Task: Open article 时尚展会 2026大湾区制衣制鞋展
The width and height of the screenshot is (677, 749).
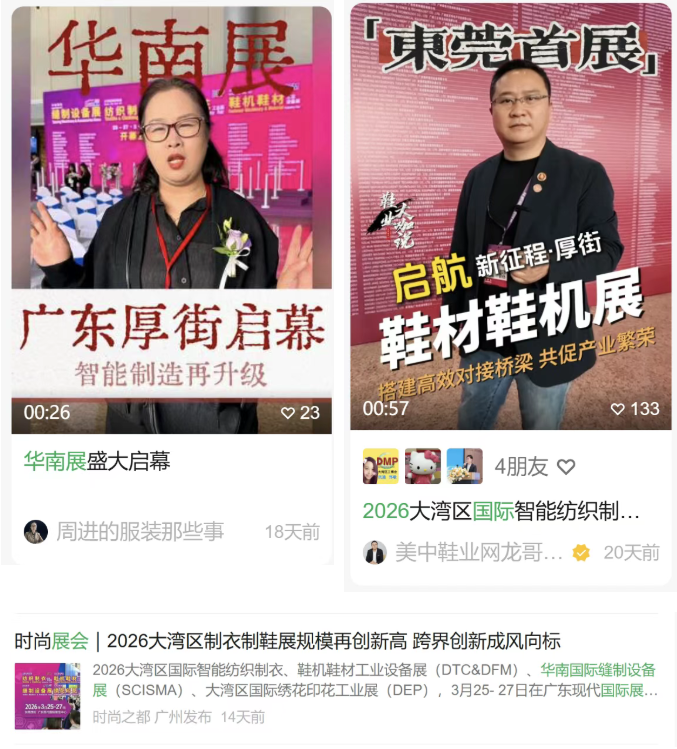Action: pos(288,641)
